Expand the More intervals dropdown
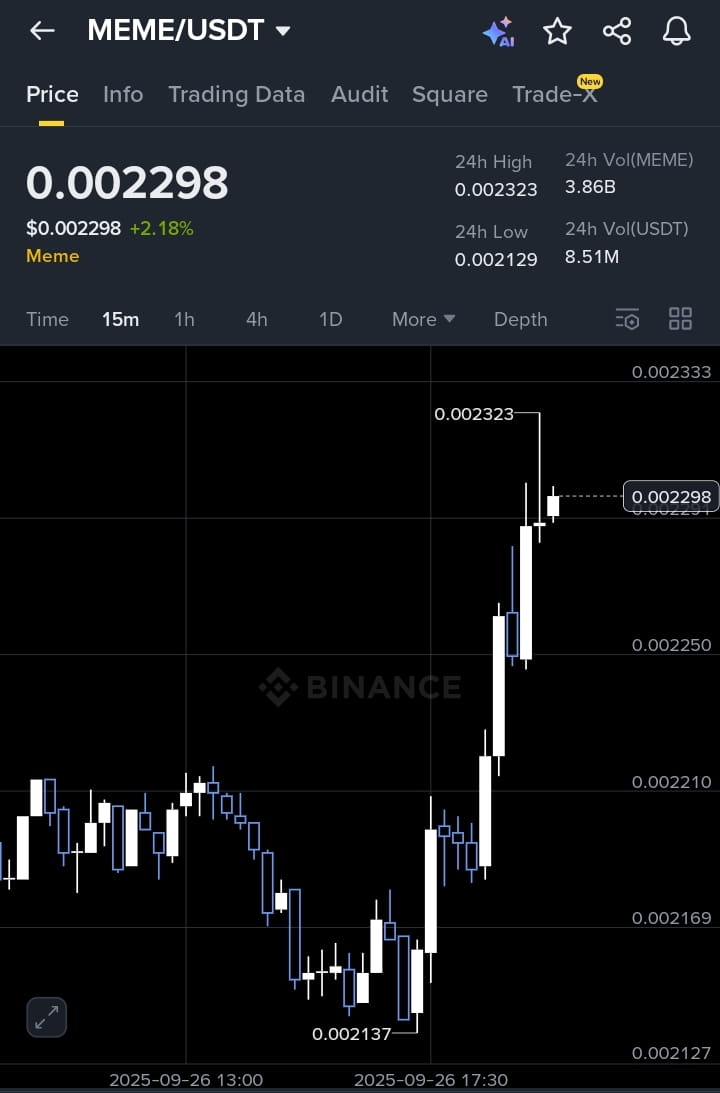This screenshot has width=720, height=1093. [x=423, y=319]
